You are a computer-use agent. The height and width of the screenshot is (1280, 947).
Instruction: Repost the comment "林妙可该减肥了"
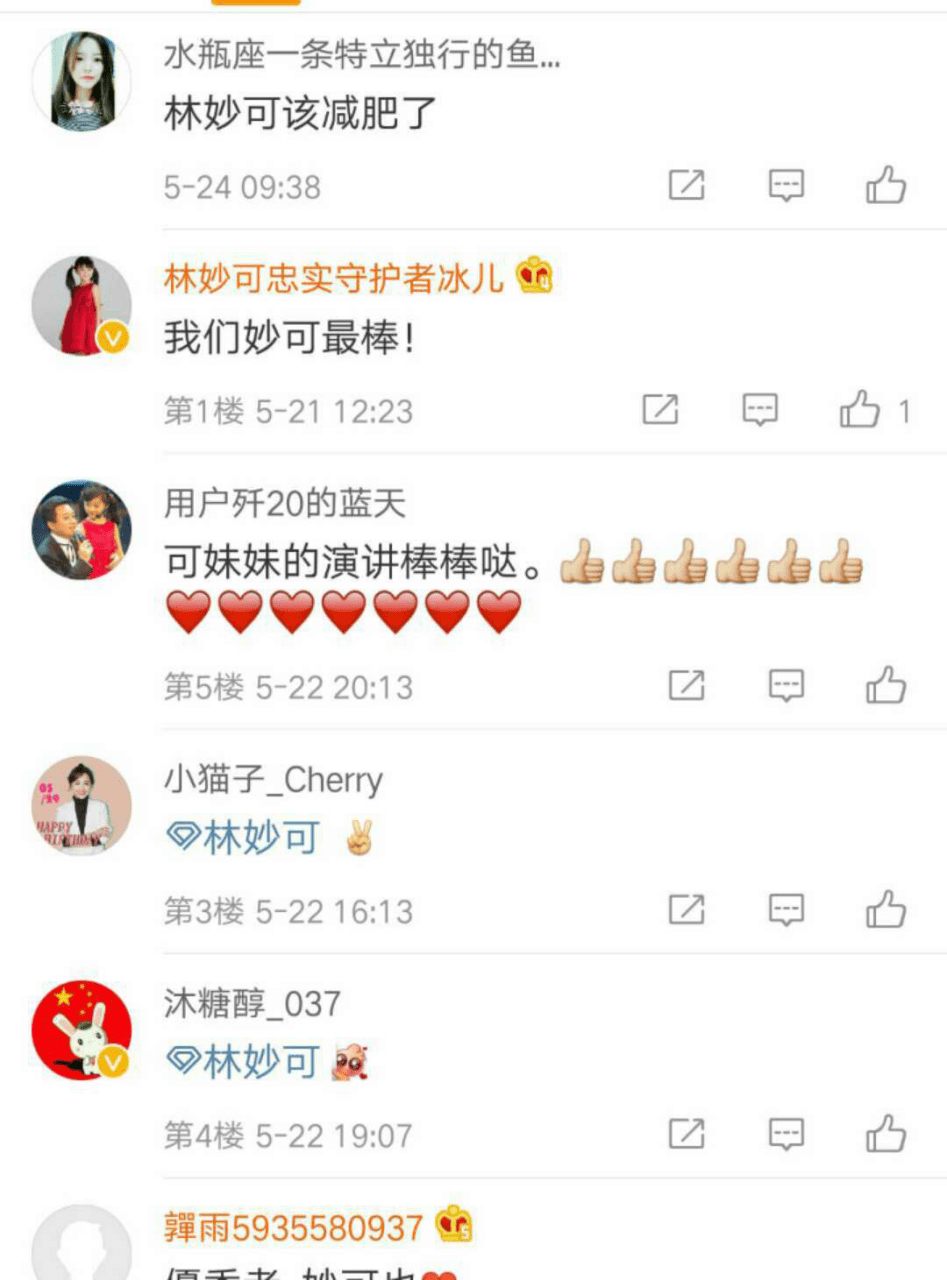tap(686, 186)
